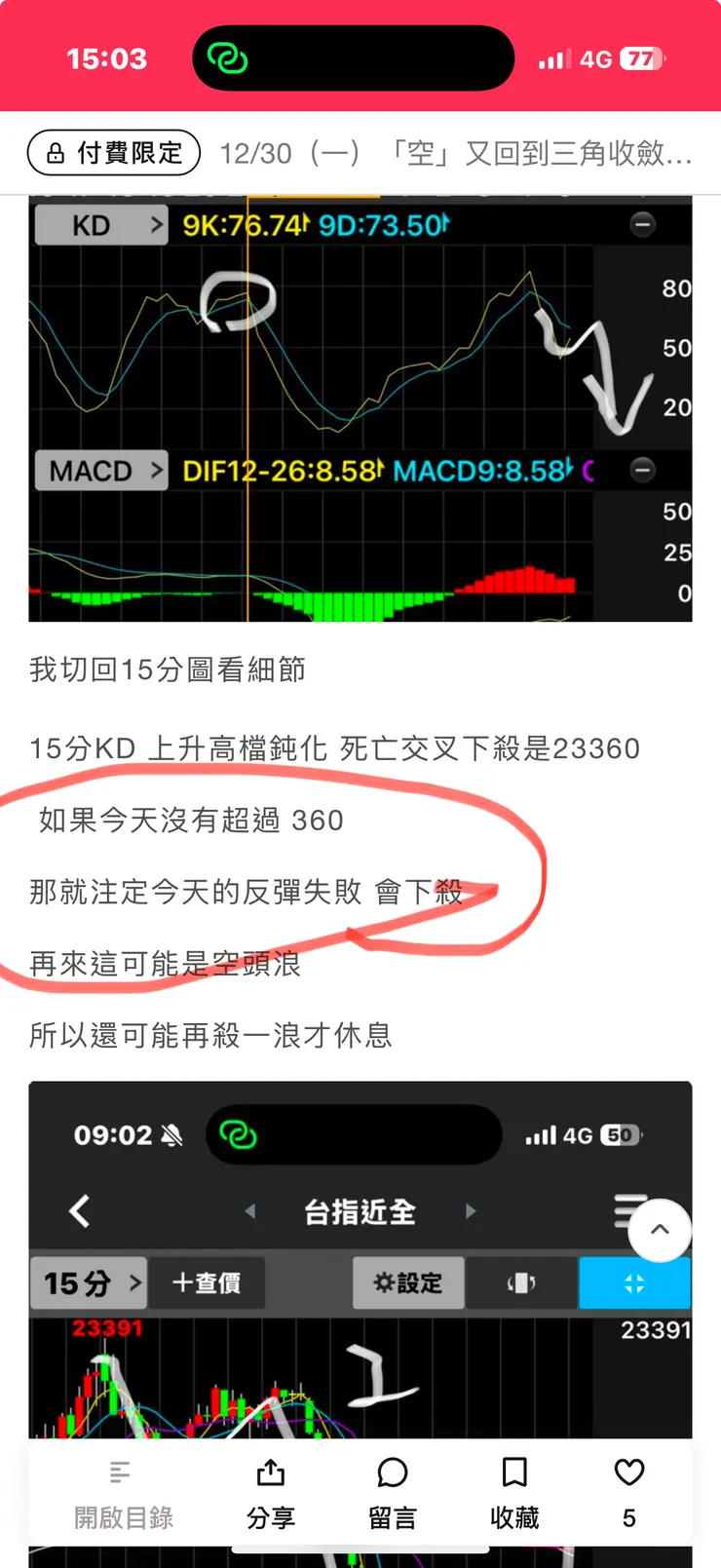The width and height of the screenshot is (721, 1568).
Task: Tap the back arrow in the chart screenshot
Action: pos(80,1210)
